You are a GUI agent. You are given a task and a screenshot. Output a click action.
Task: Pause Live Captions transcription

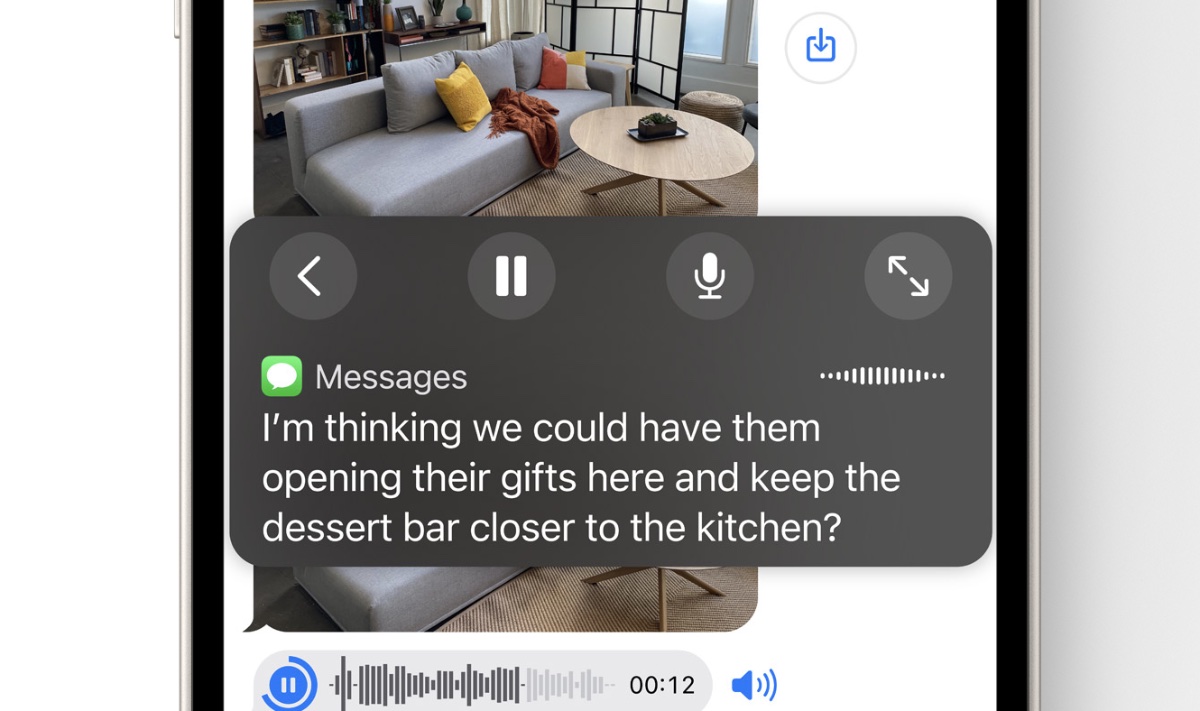coord(511,276)
